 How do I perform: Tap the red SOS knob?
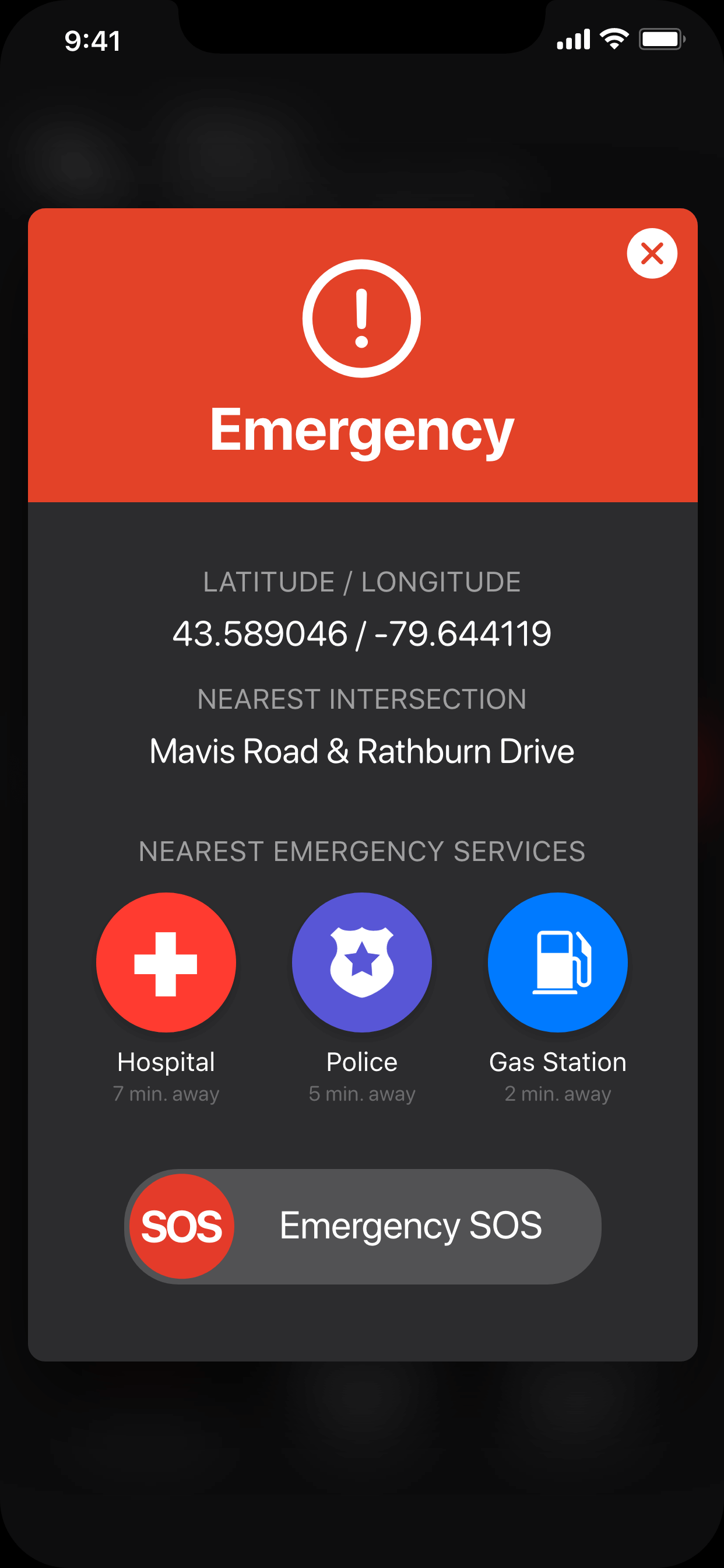pos(182,1226)
